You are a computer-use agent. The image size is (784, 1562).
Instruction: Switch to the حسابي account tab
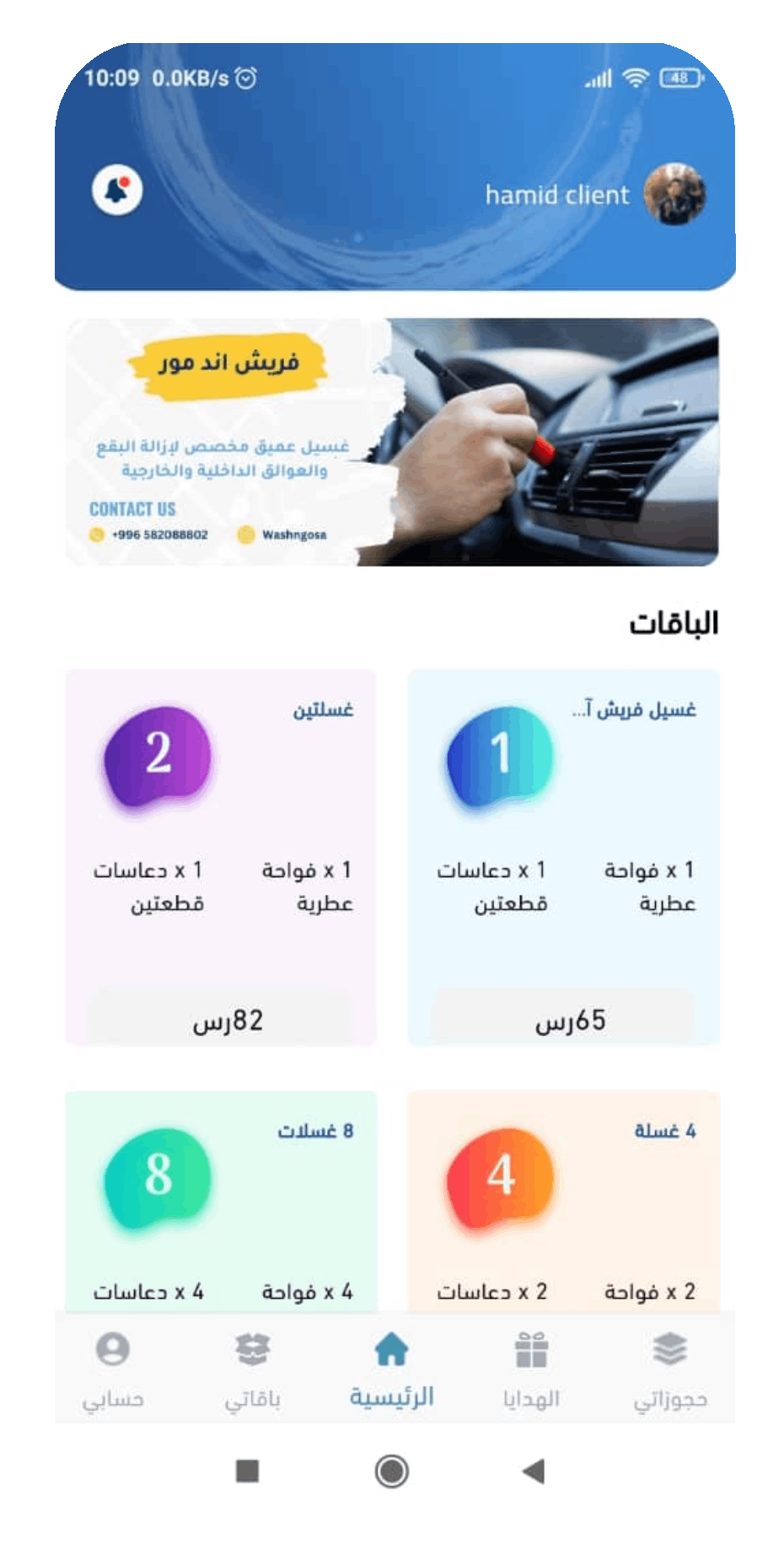113,1370
